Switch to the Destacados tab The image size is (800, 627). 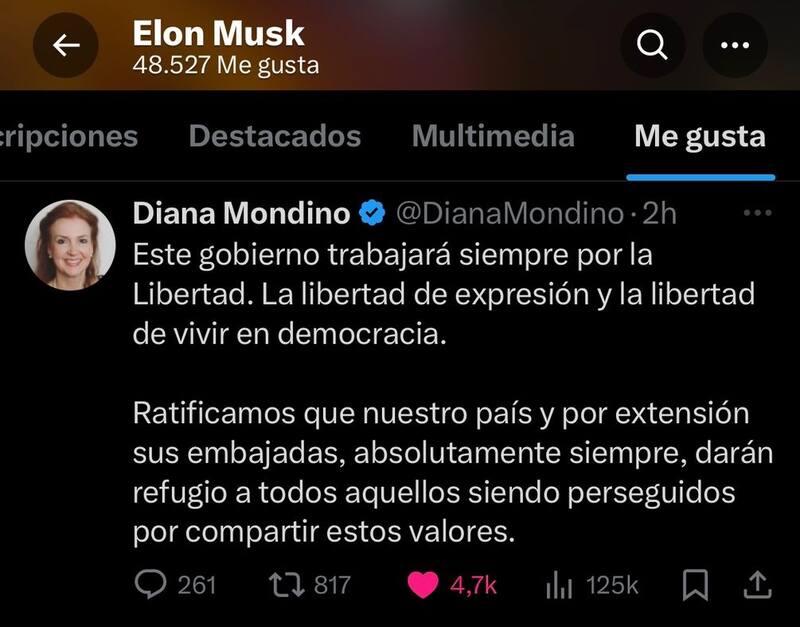click(x=274, y=136)
